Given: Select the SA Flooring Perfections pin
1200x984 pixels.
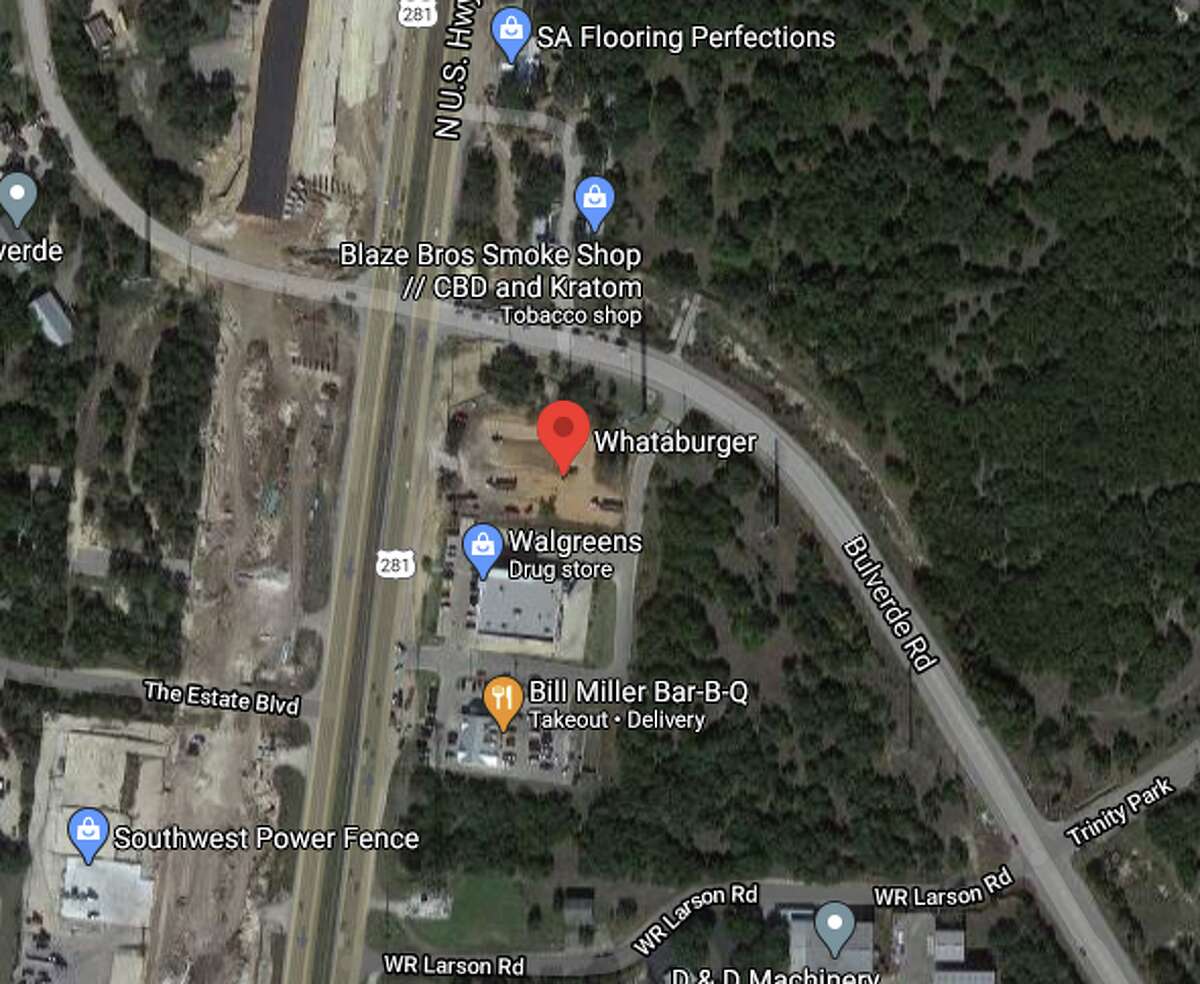Looking at the screenshot, I should pos(513,33).
